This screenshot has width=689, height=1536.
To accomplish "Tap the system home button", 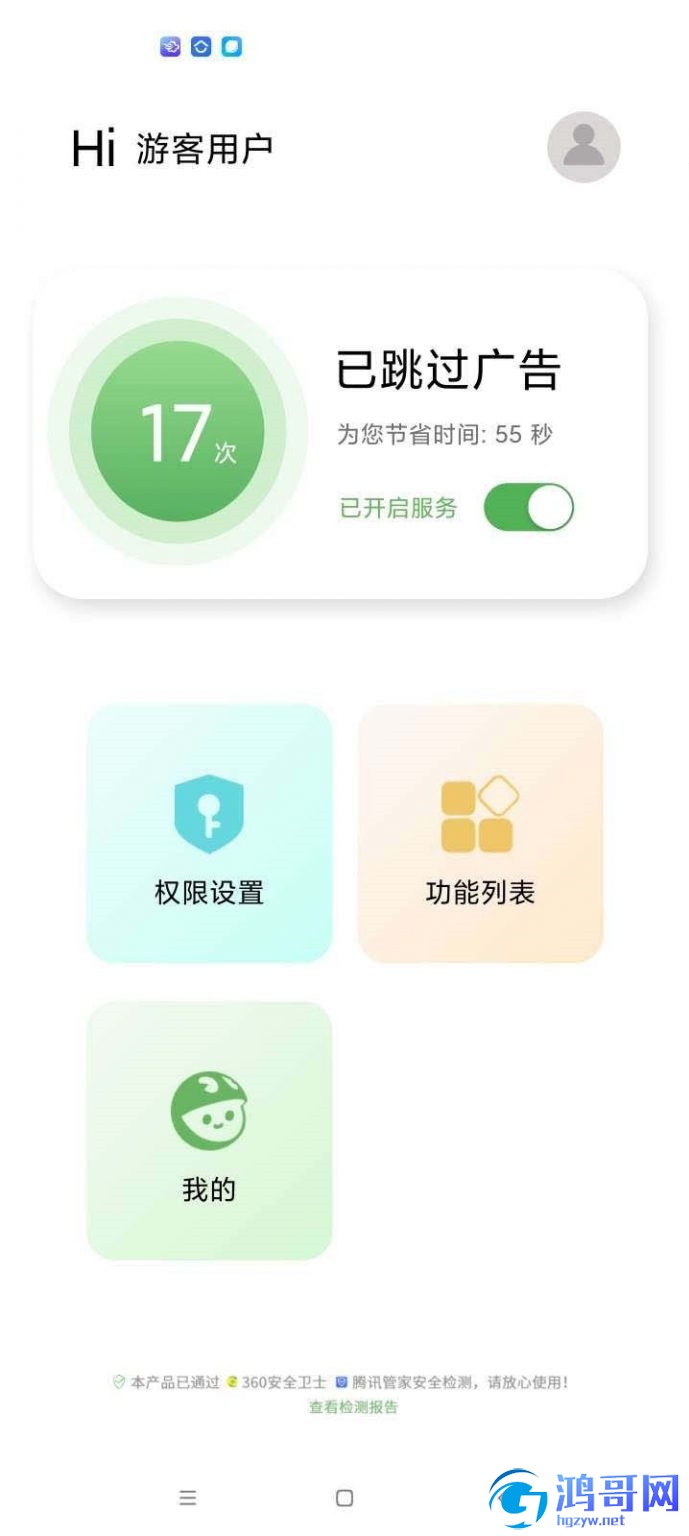I will pos(344,1497).
